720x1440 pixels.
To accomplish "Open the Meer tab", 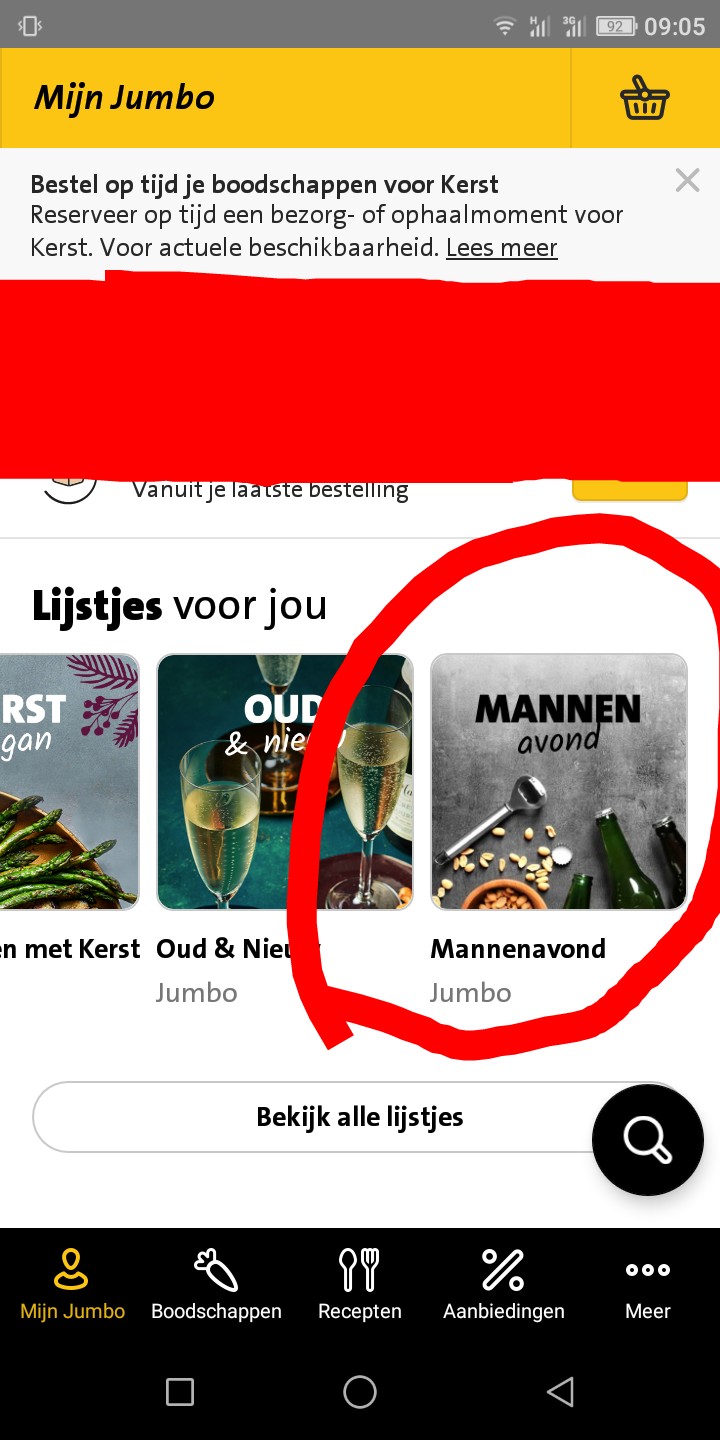I will [x=648, y=1285].
